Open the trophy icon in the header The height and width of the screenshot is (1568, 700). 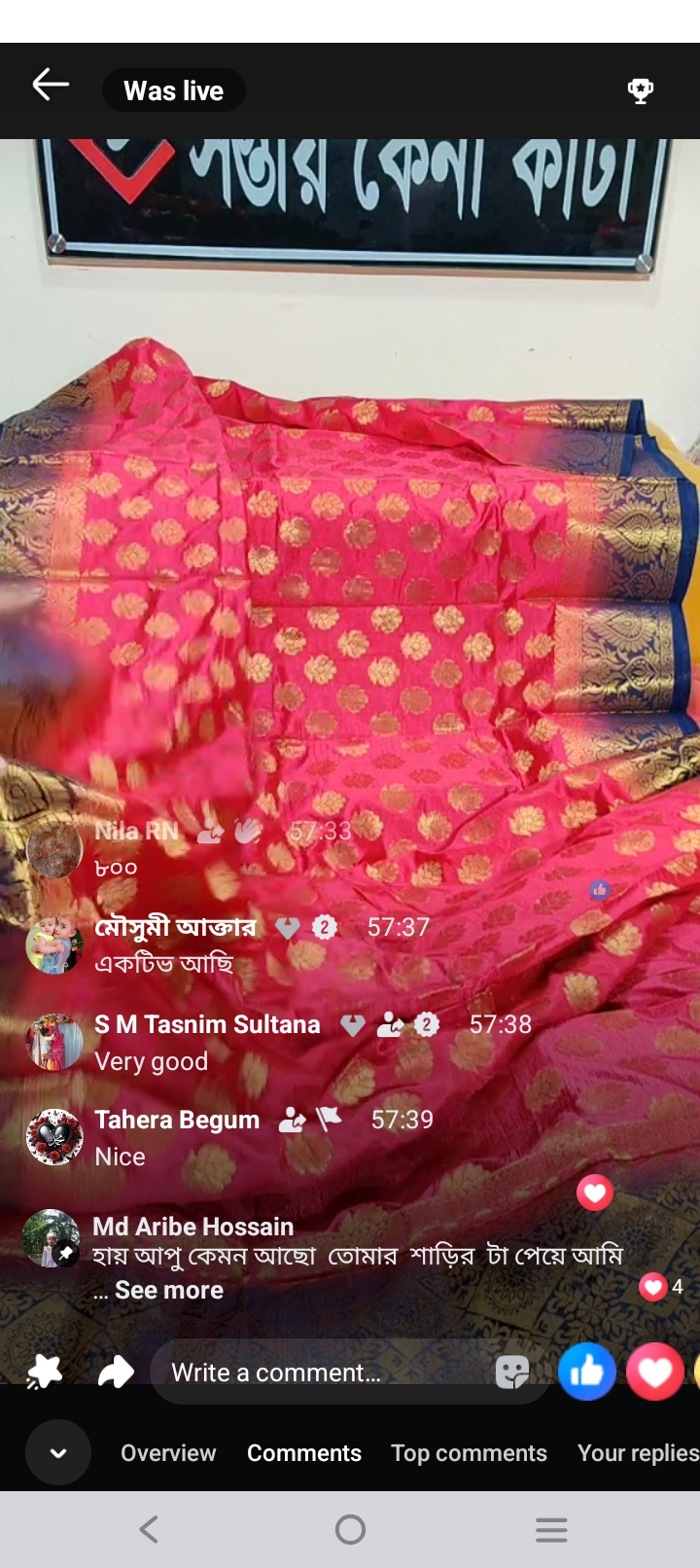click(640, 91)
